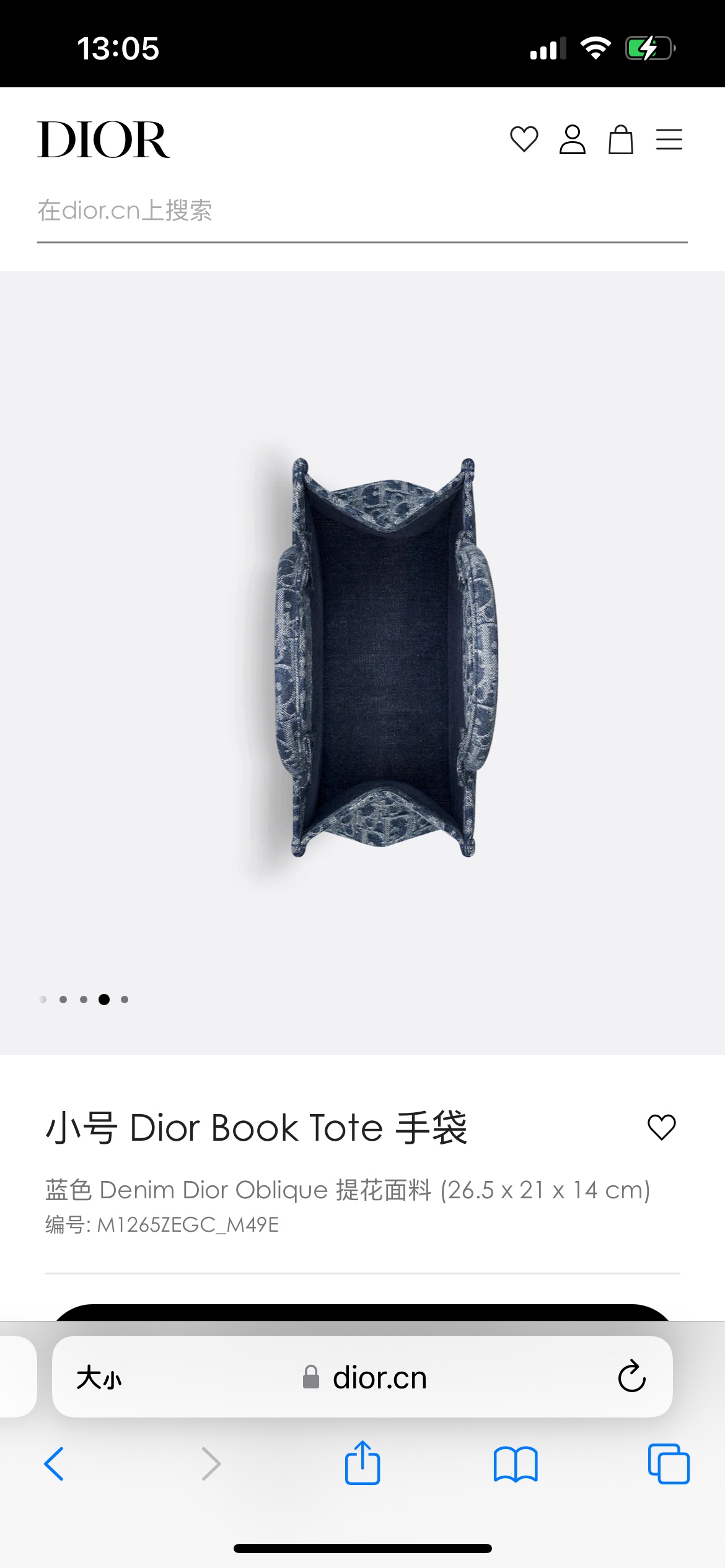Show all open Safari tabs

pyautogui.click(x=669, y=1464)
